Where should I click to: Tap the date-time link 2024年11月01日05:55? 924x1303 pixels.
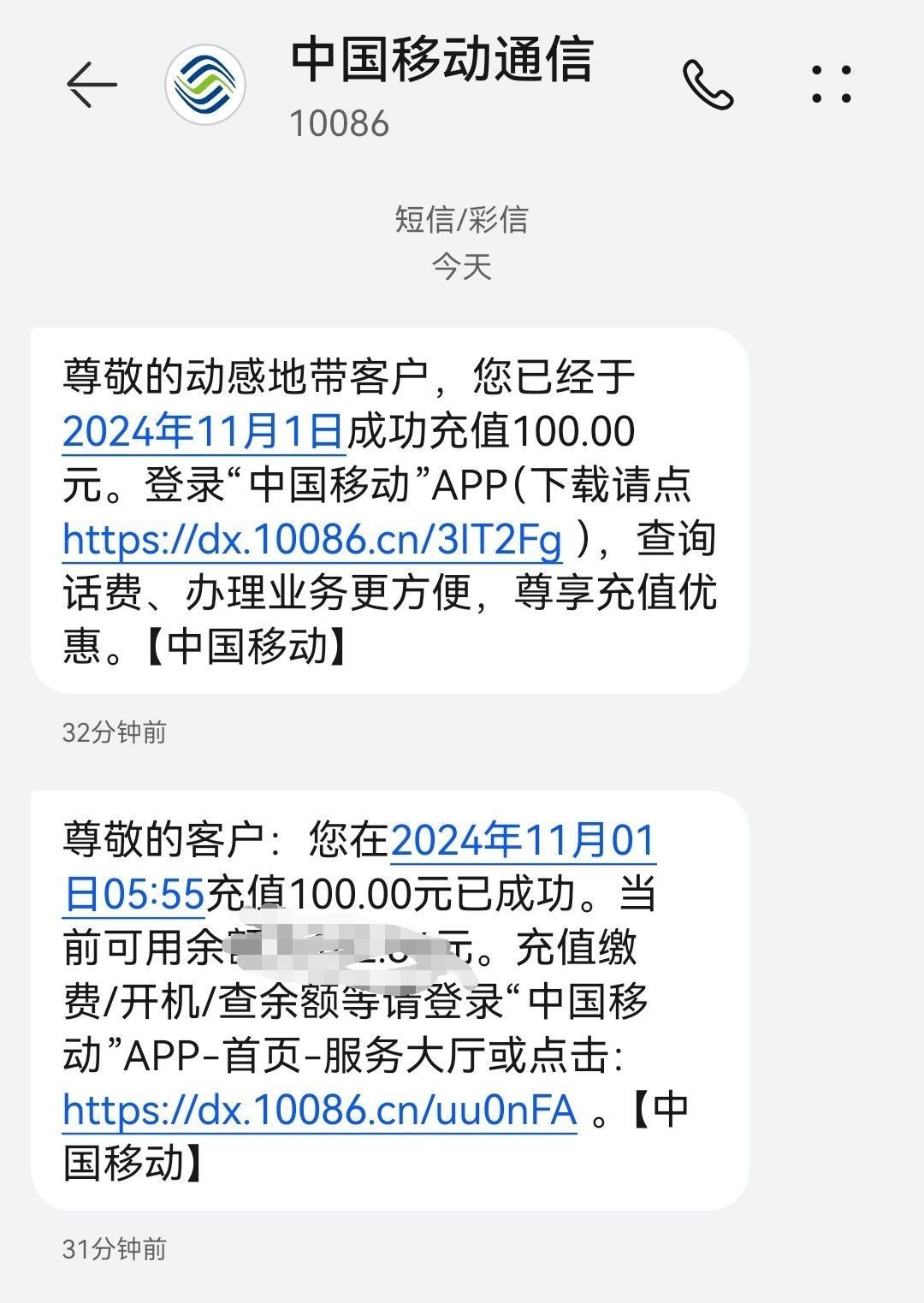(522, 841)
